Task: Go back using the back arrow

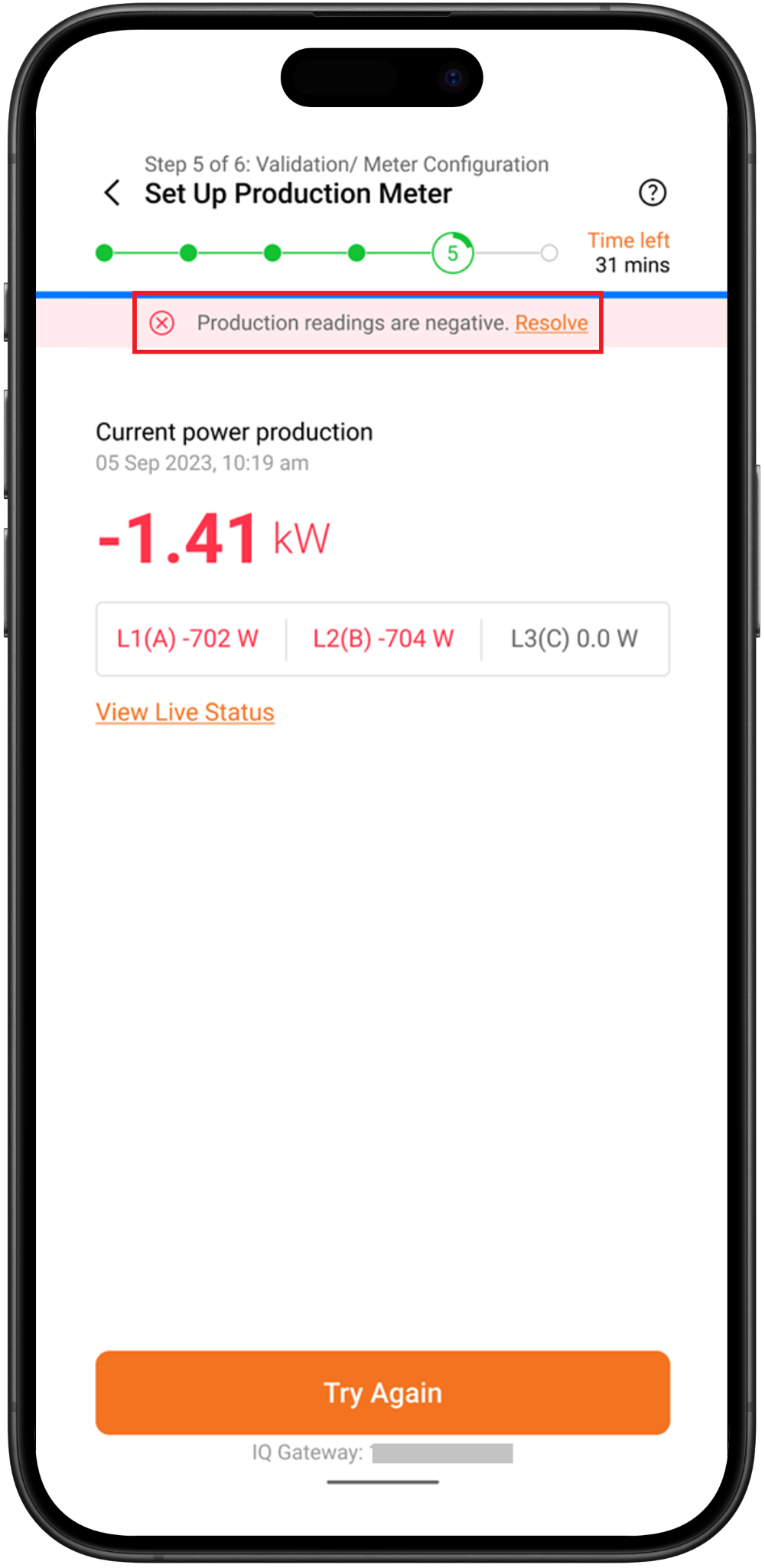Action: 112,193
